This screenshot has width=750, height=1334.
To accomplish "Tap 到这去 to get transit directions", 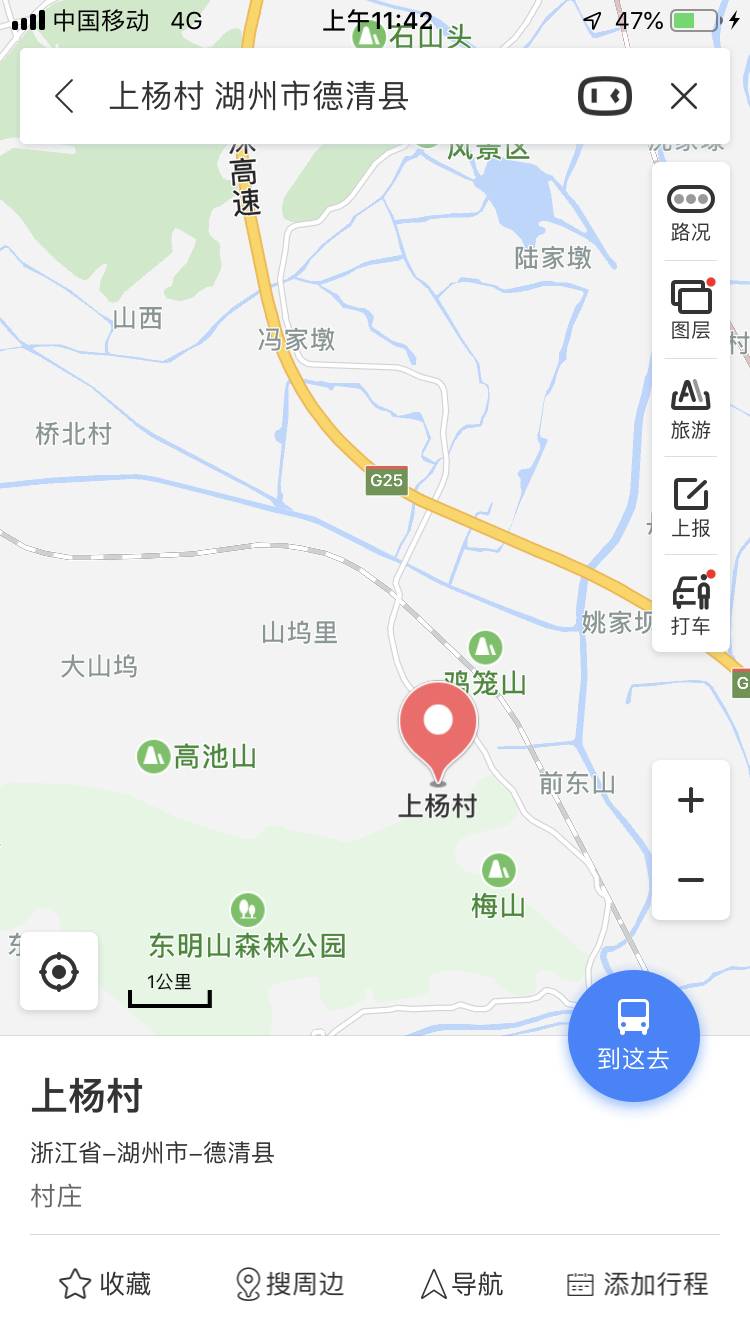I will tap(634, 1036).
